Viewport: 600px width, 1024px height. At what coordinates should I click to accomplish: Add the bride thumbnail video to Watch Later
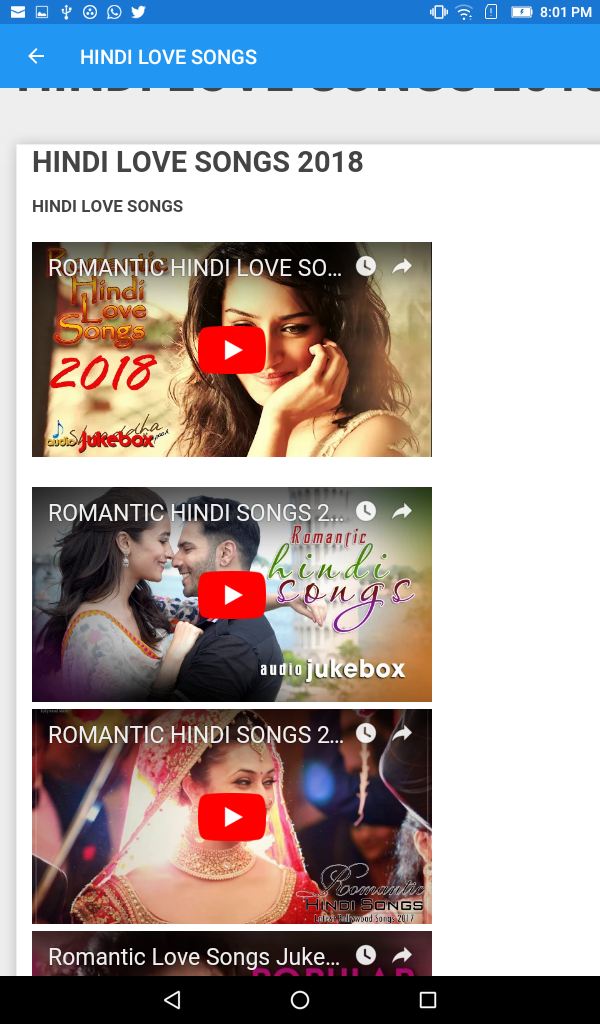pyautogui.click(x=366, y=734)
